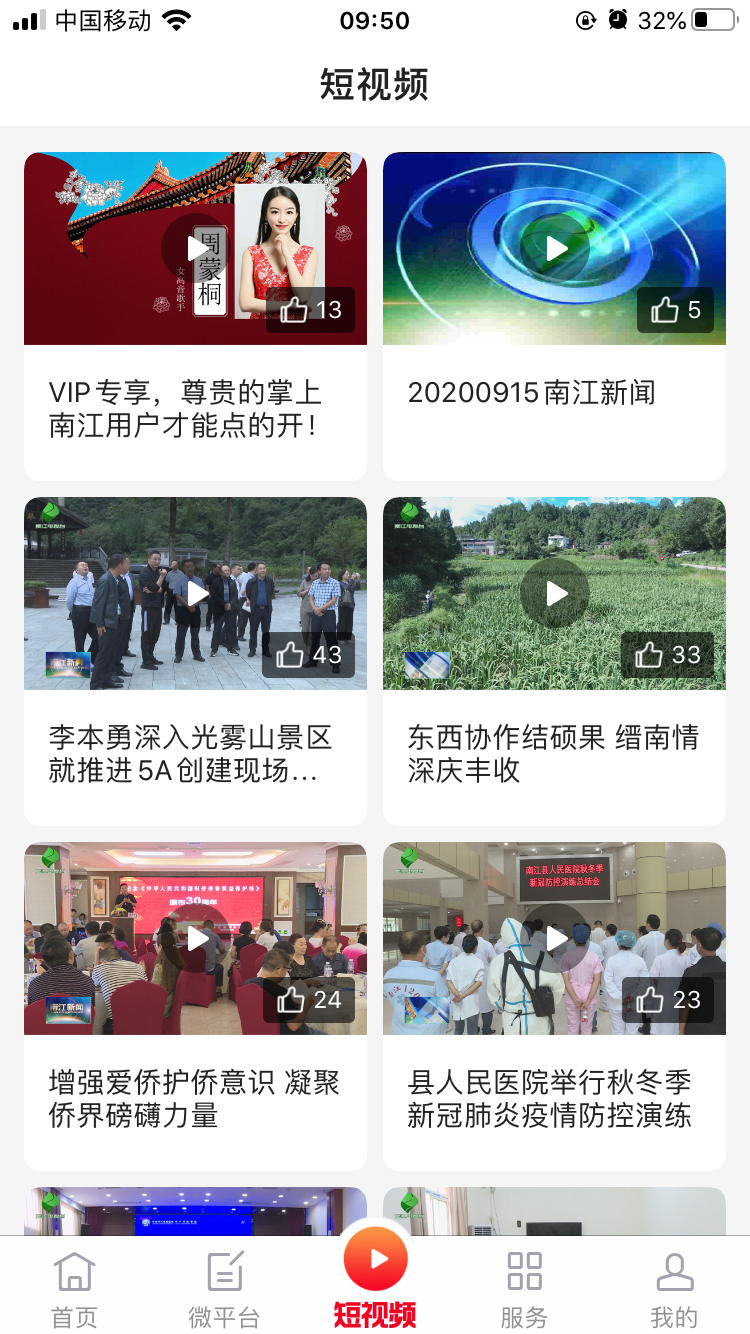750x1334 pixels.
Task: Tap the play icon on 增强爱侨护侨意识 video
Action: (195, 938)
